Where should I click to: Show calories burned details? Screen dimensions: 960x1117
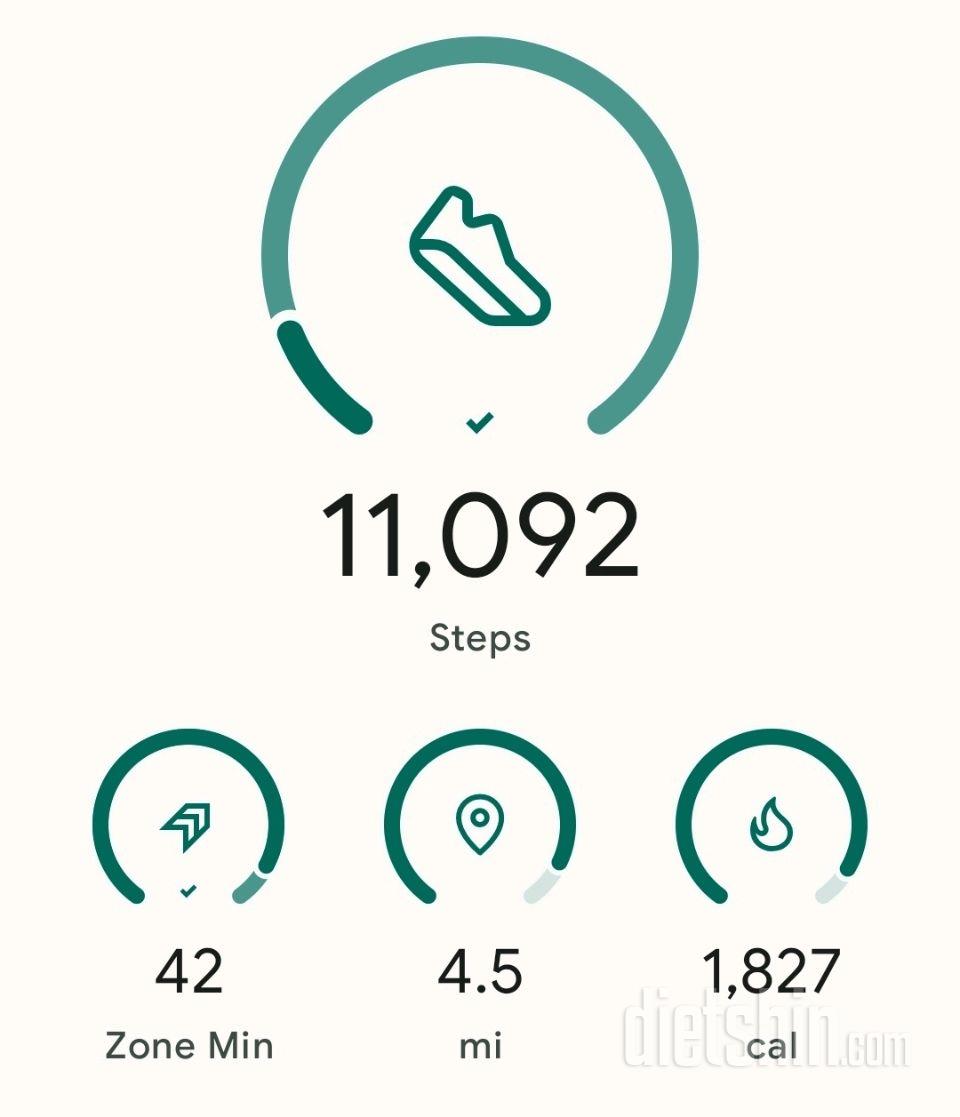click(x=771, y=825)
